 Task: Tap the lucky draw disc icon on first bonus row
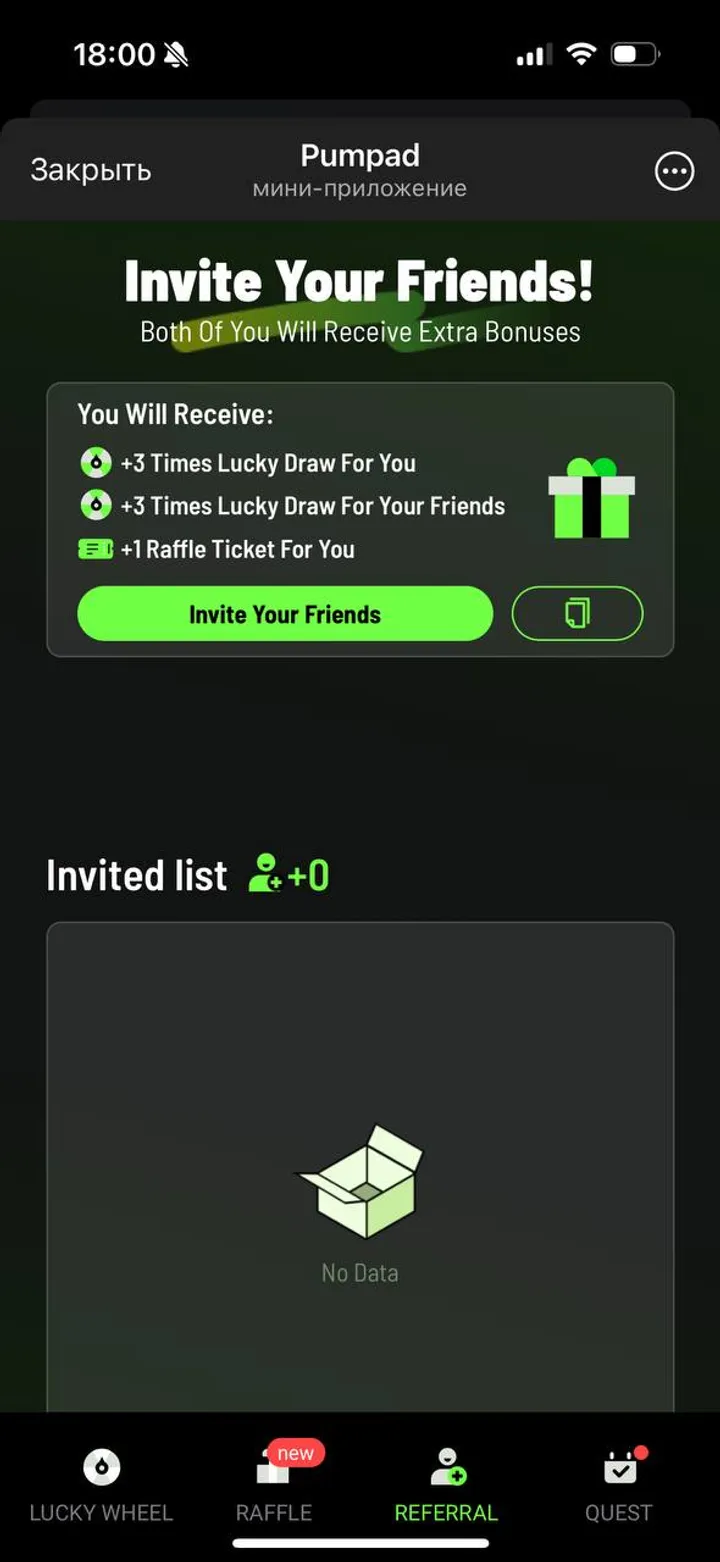95,463
